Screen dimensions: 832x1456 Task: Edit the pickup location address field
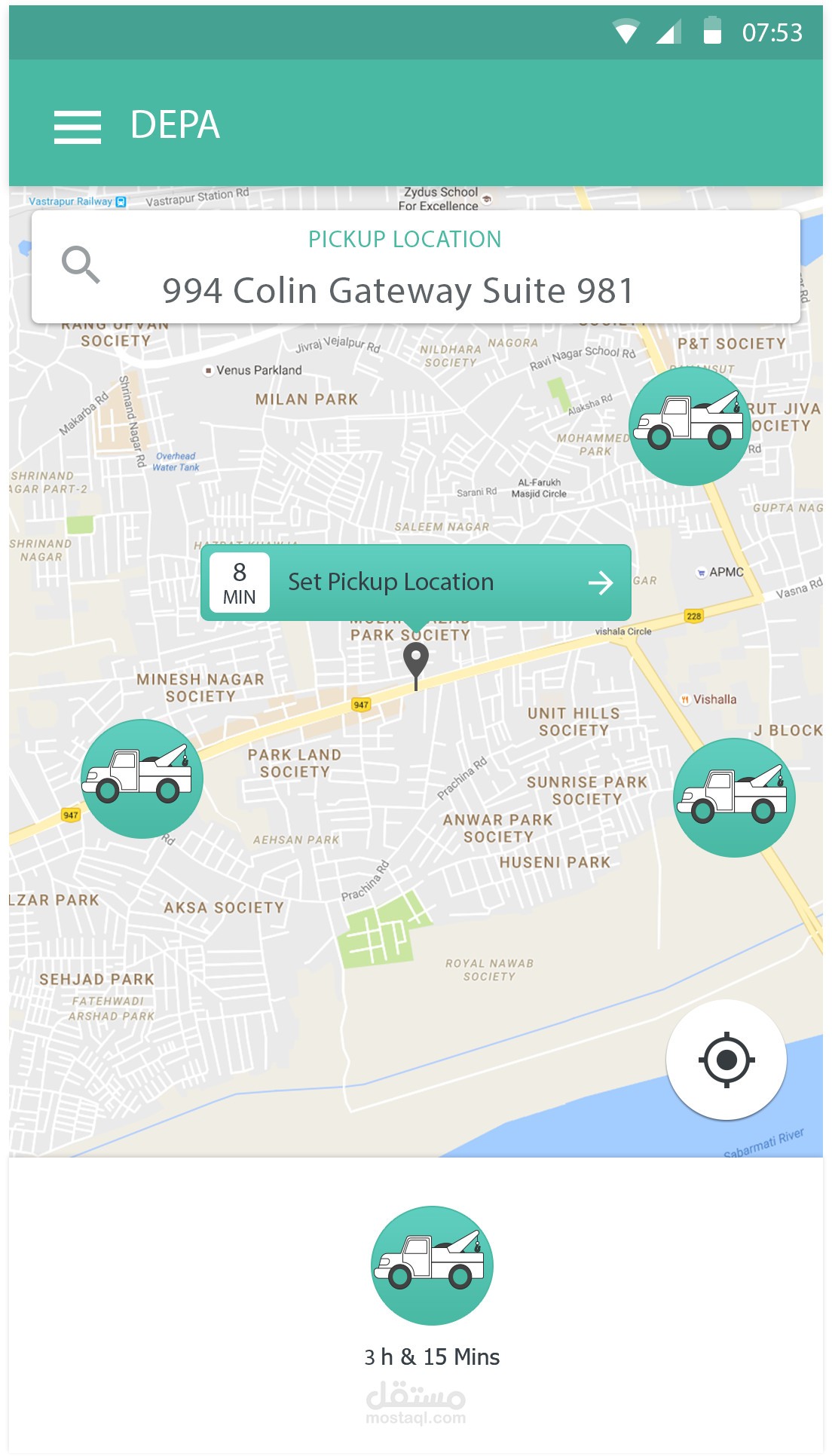click(398, 290)
